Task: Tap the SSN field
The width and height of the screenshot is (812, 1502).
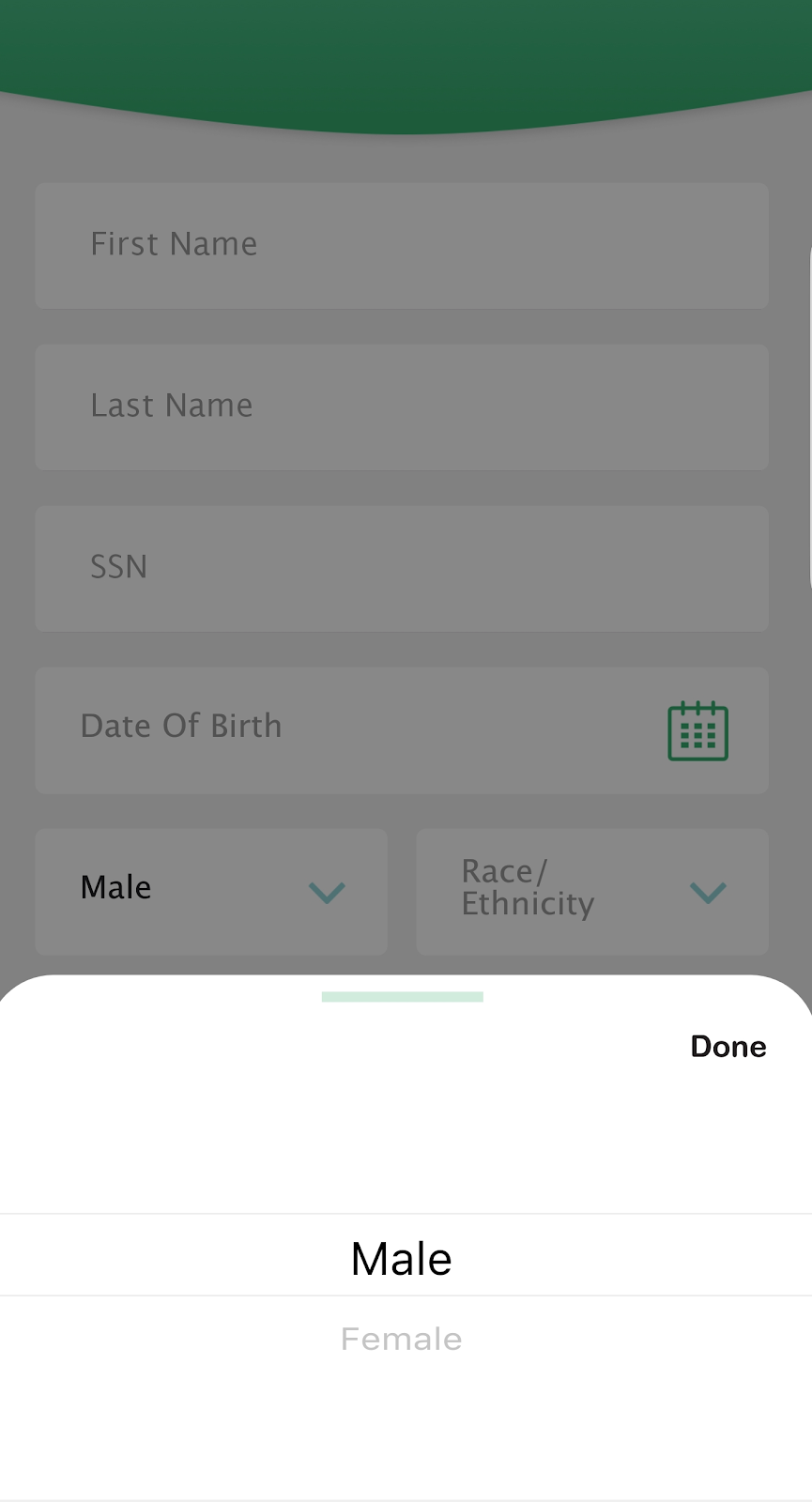Action: click(402, 568)
